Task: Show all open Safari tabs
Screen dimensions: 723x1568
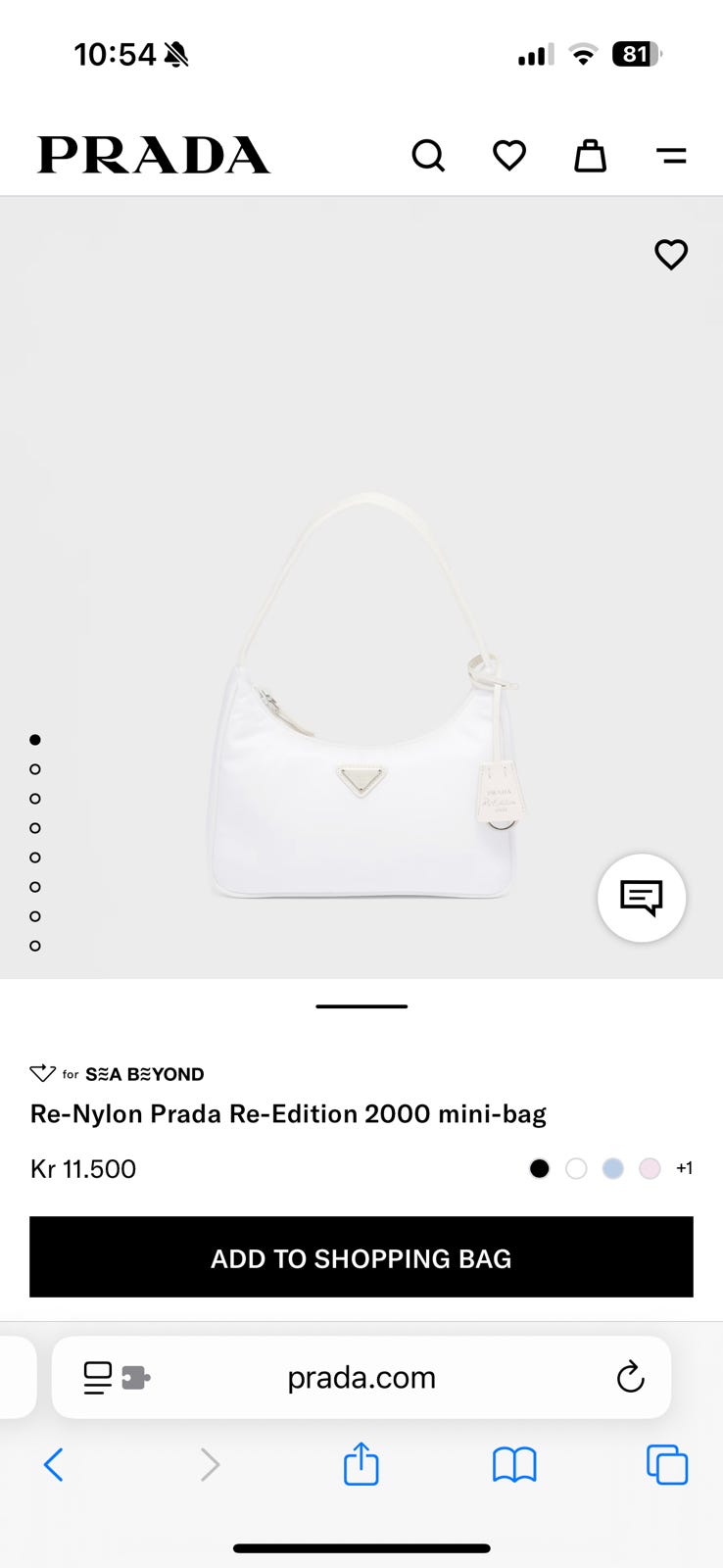Action: pos(667,1465)
